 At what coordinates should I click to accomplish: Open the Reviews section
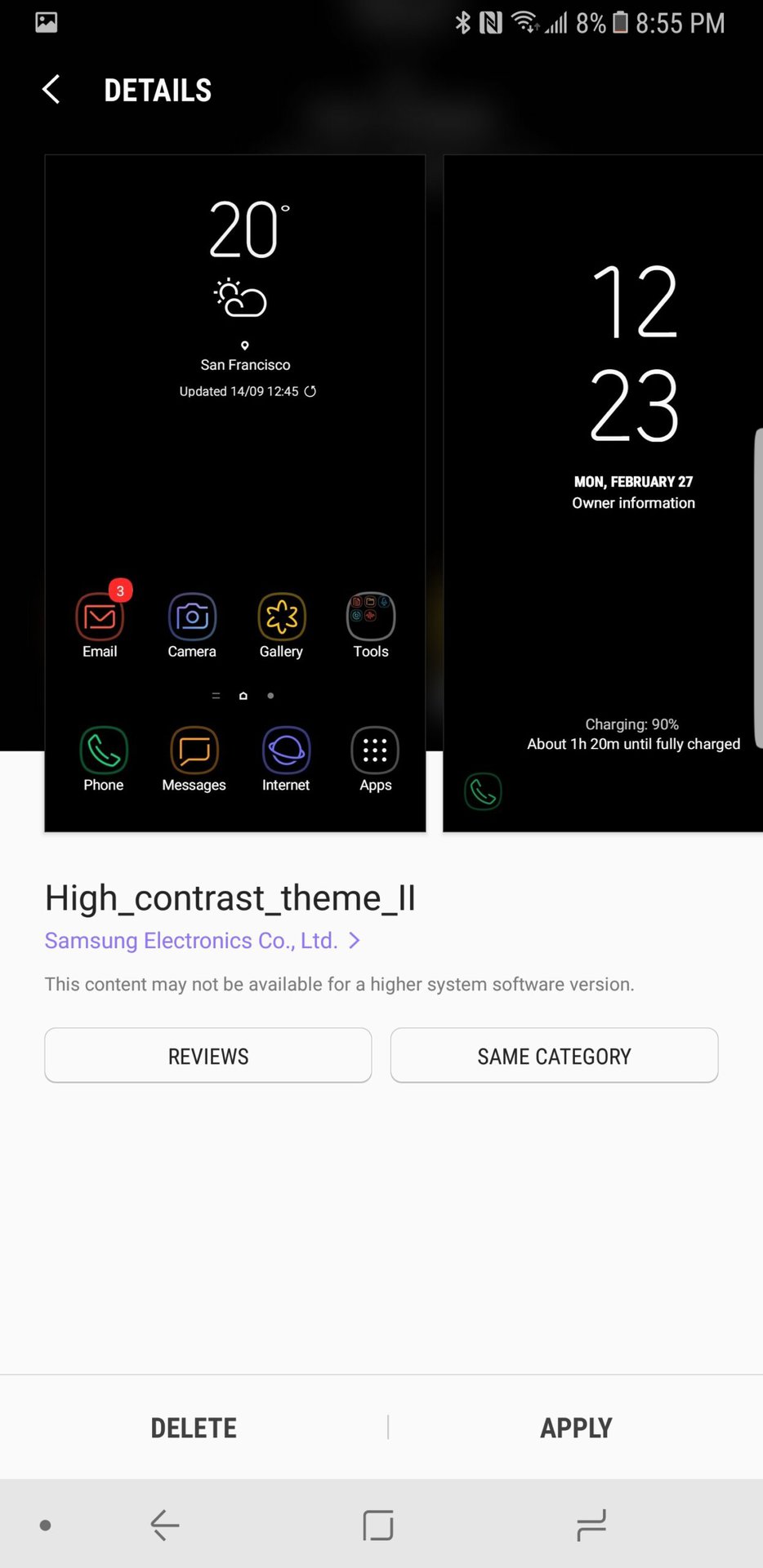click(208, 1056)
